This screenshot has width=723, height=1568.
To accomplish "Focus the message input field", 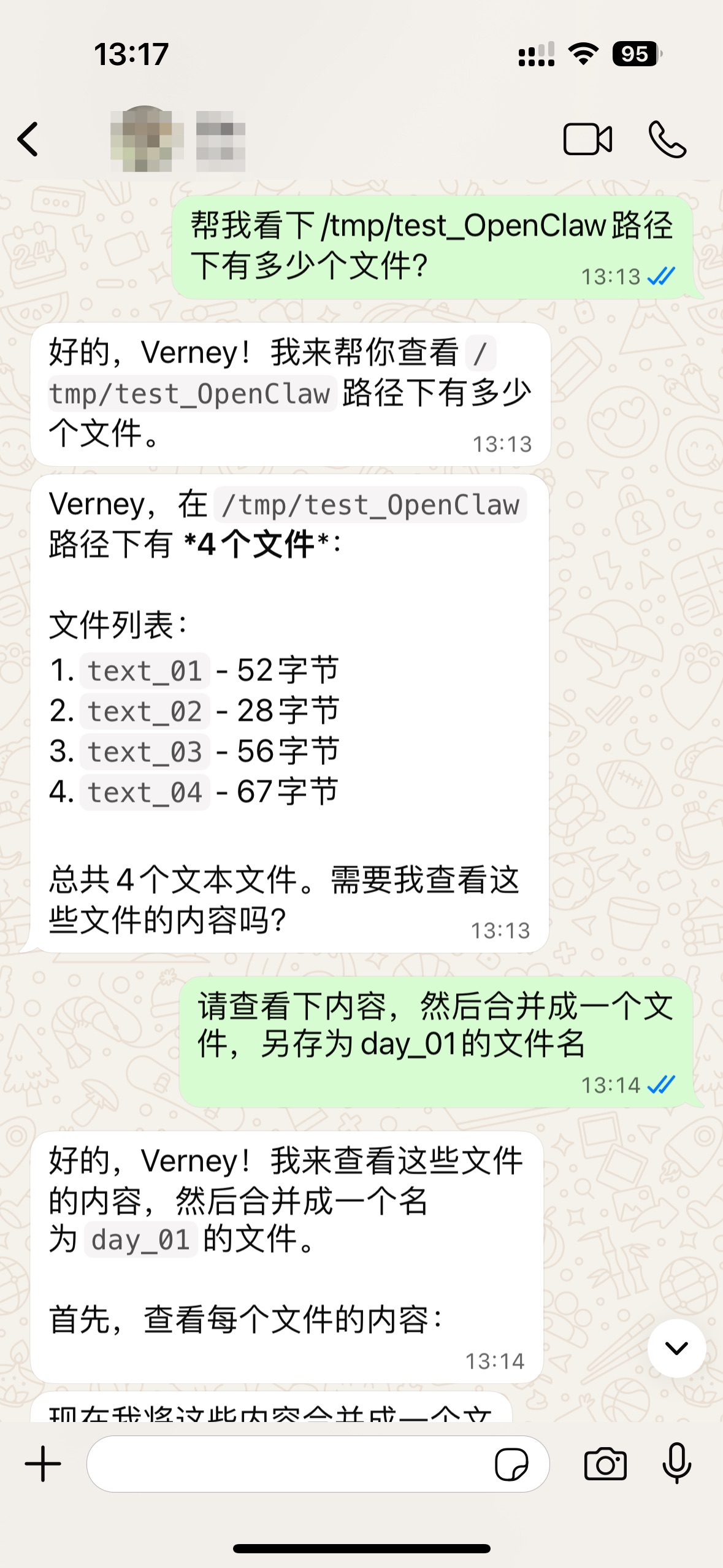I will [x=288, y=1464].
